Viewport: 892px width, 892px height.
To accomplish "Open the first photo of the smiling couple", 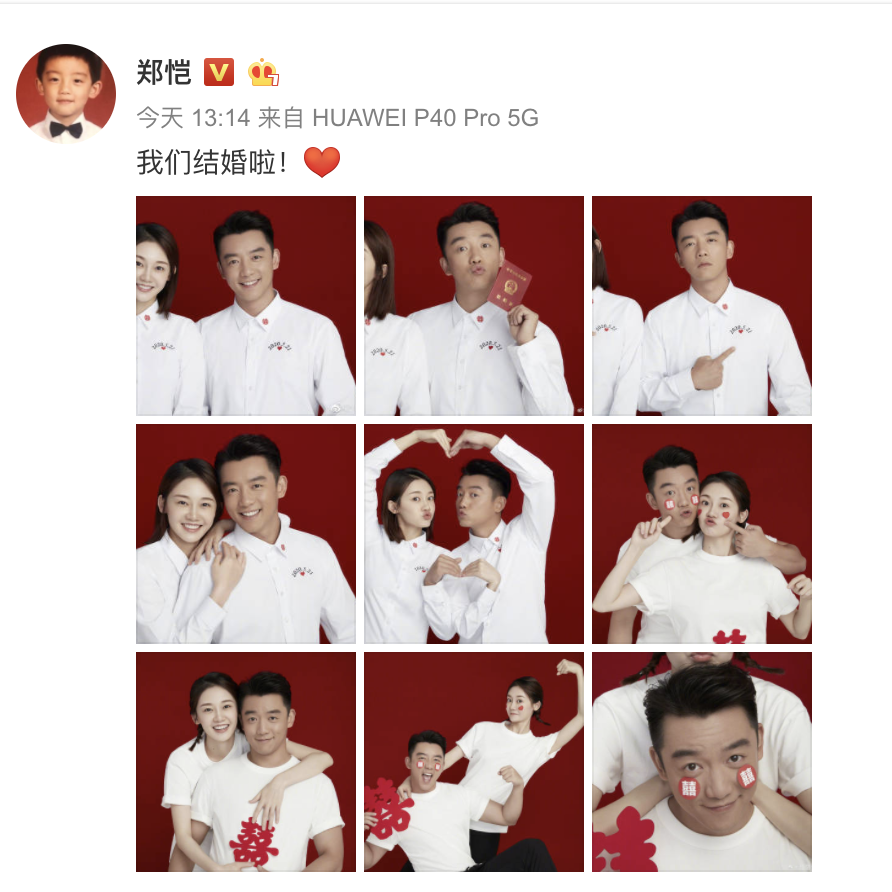I will [x=246, y=306].
